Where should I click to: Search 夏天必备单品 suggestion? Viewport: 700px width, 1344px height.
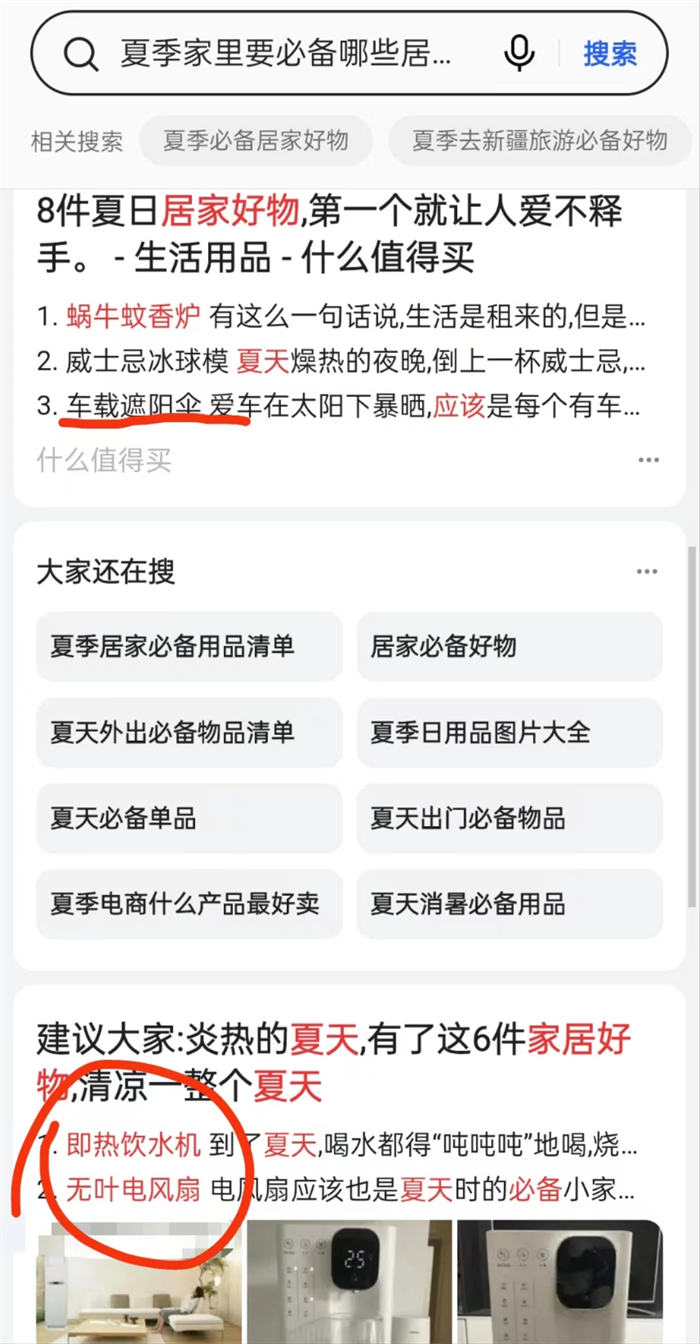189,818
